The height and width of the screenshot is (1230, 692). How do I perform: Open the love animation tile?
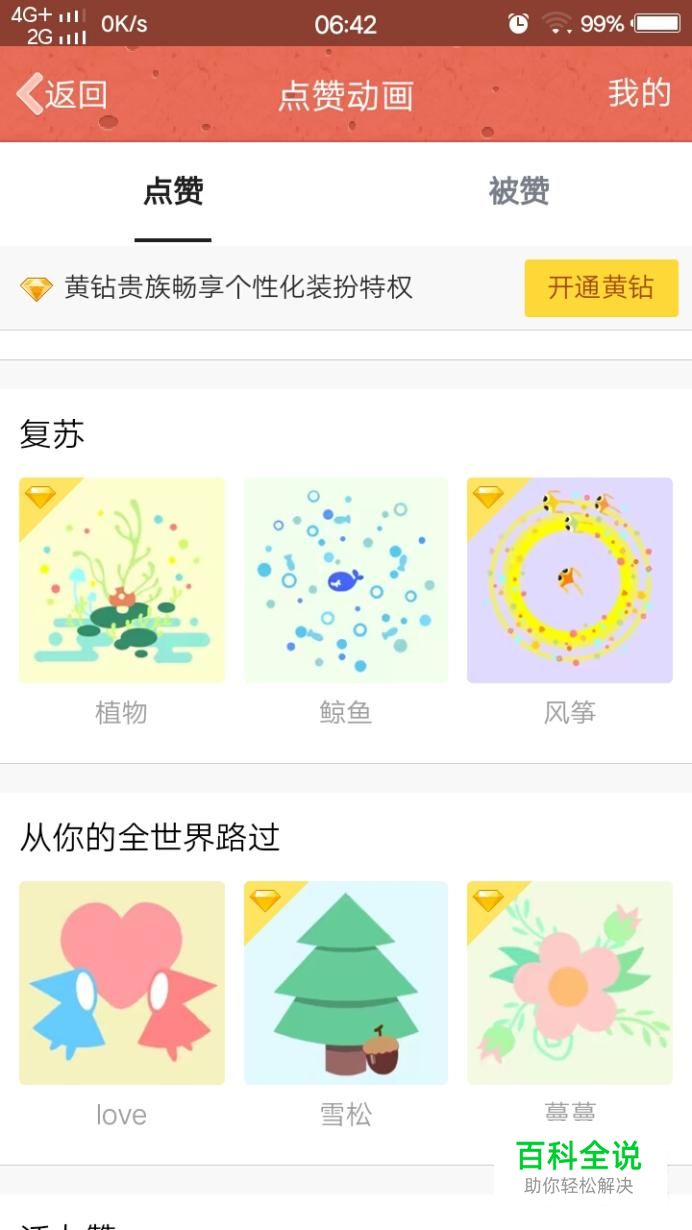(x=122, y=983)
